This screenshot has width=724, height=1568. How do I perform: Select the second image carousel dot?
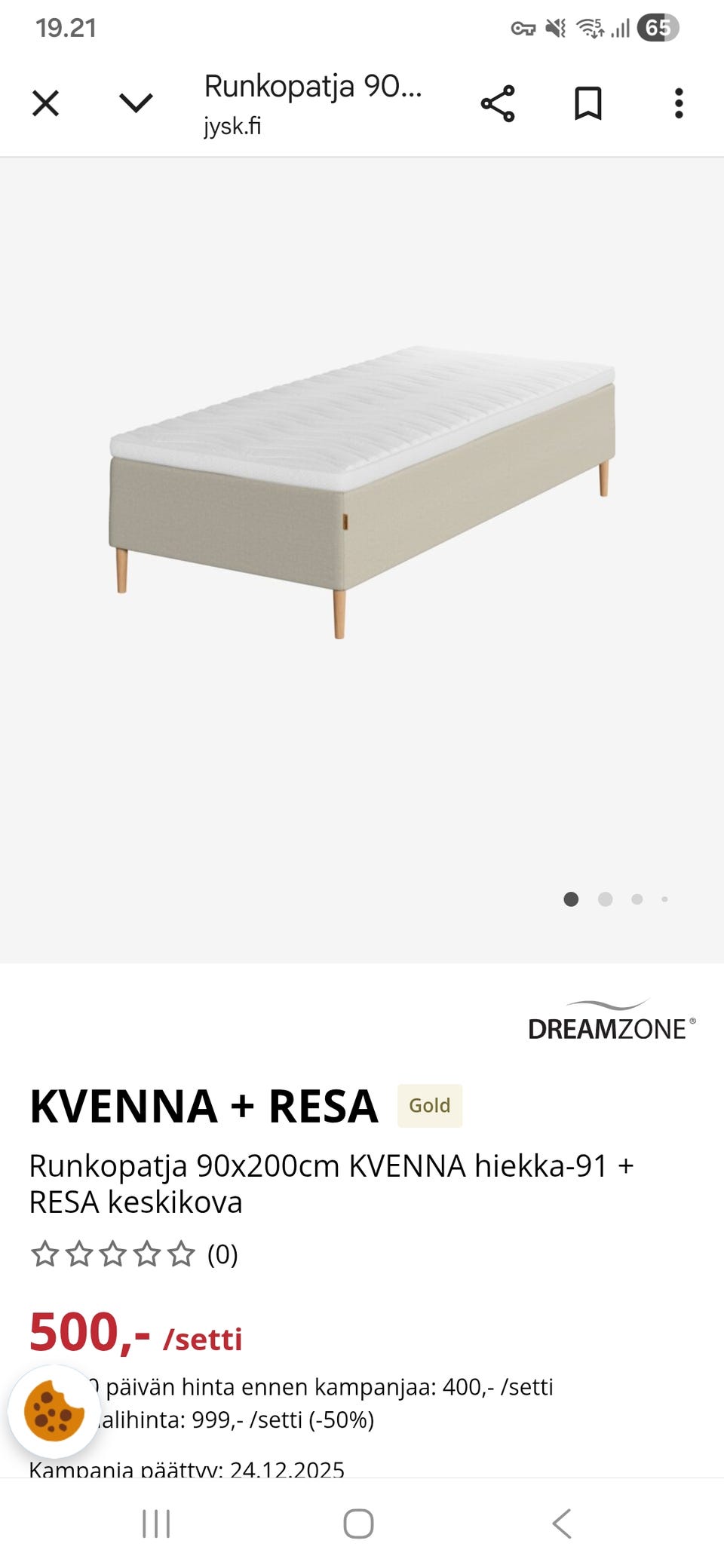click(605, 899)
